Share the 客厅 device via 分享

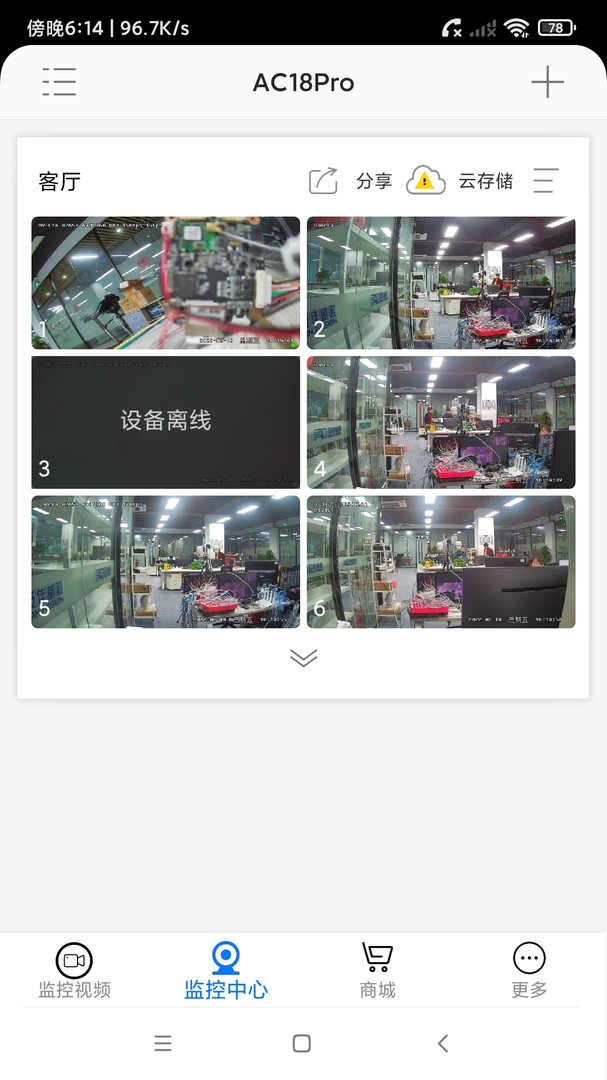point(351,181)
